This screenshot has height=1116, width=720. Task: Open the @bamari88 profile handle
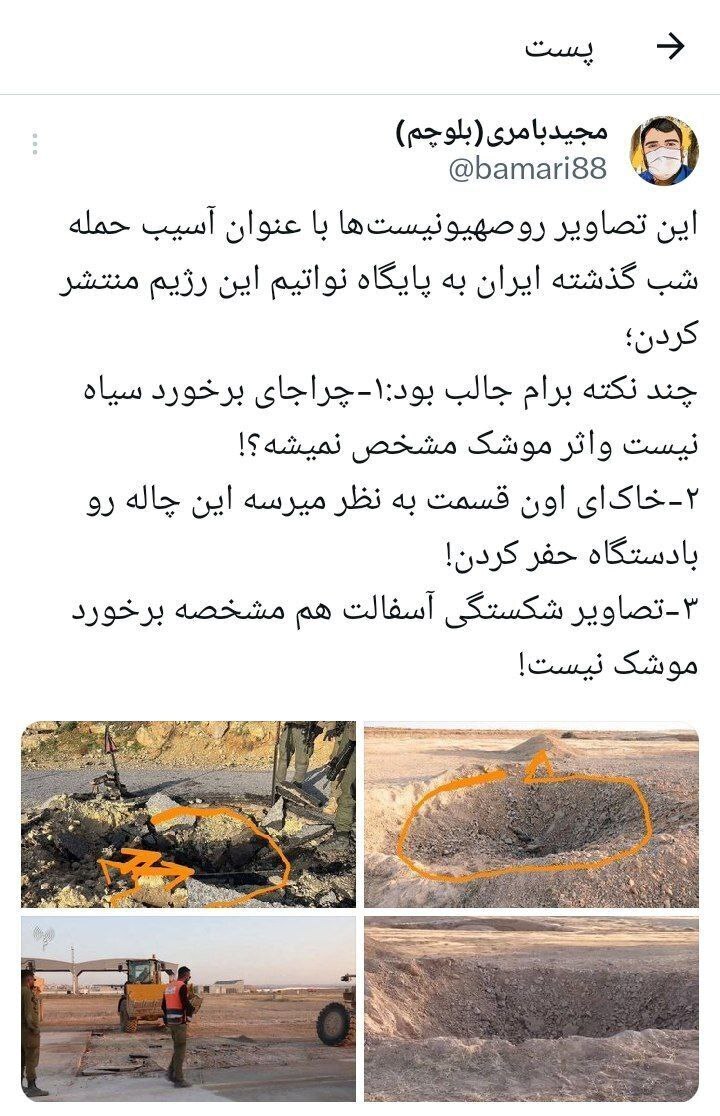(x=528, y=169)
